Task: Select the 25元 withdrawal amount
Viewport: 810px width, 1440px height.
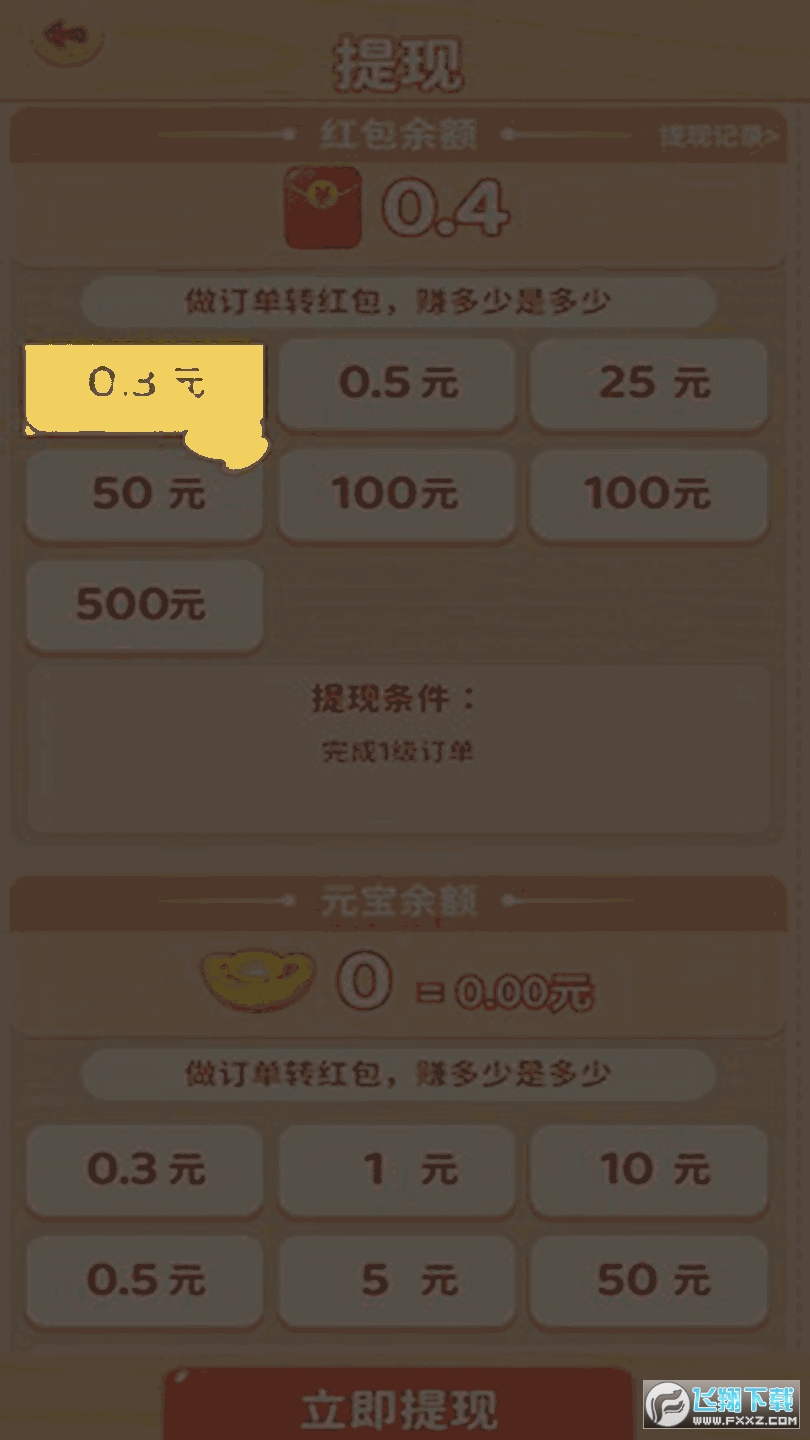Action: [x=649, y=384]
